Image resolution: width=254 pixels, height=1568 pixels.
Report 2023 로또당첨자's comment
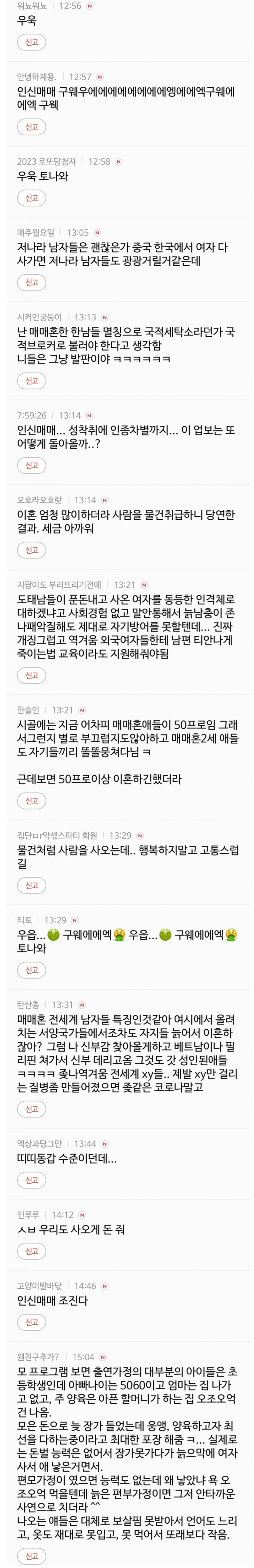pyautogui.click(x=32, y=198)
